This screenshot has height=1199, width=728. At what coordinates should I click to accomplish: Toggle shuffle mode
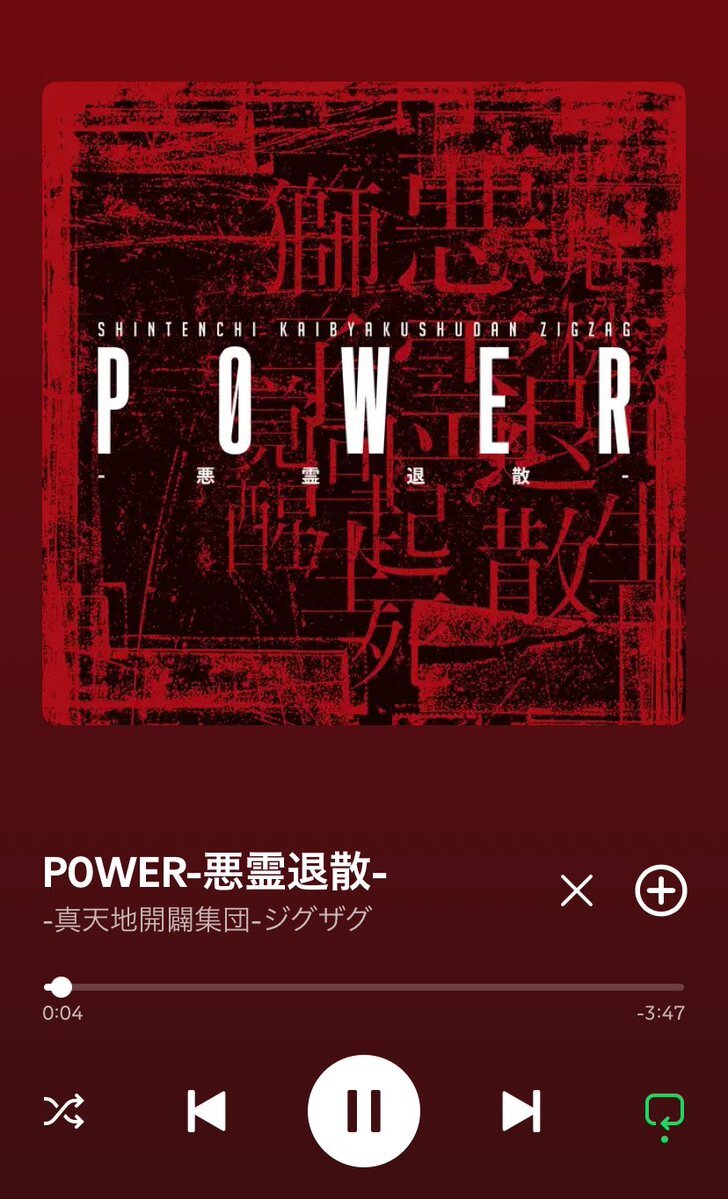point(63,1111)
